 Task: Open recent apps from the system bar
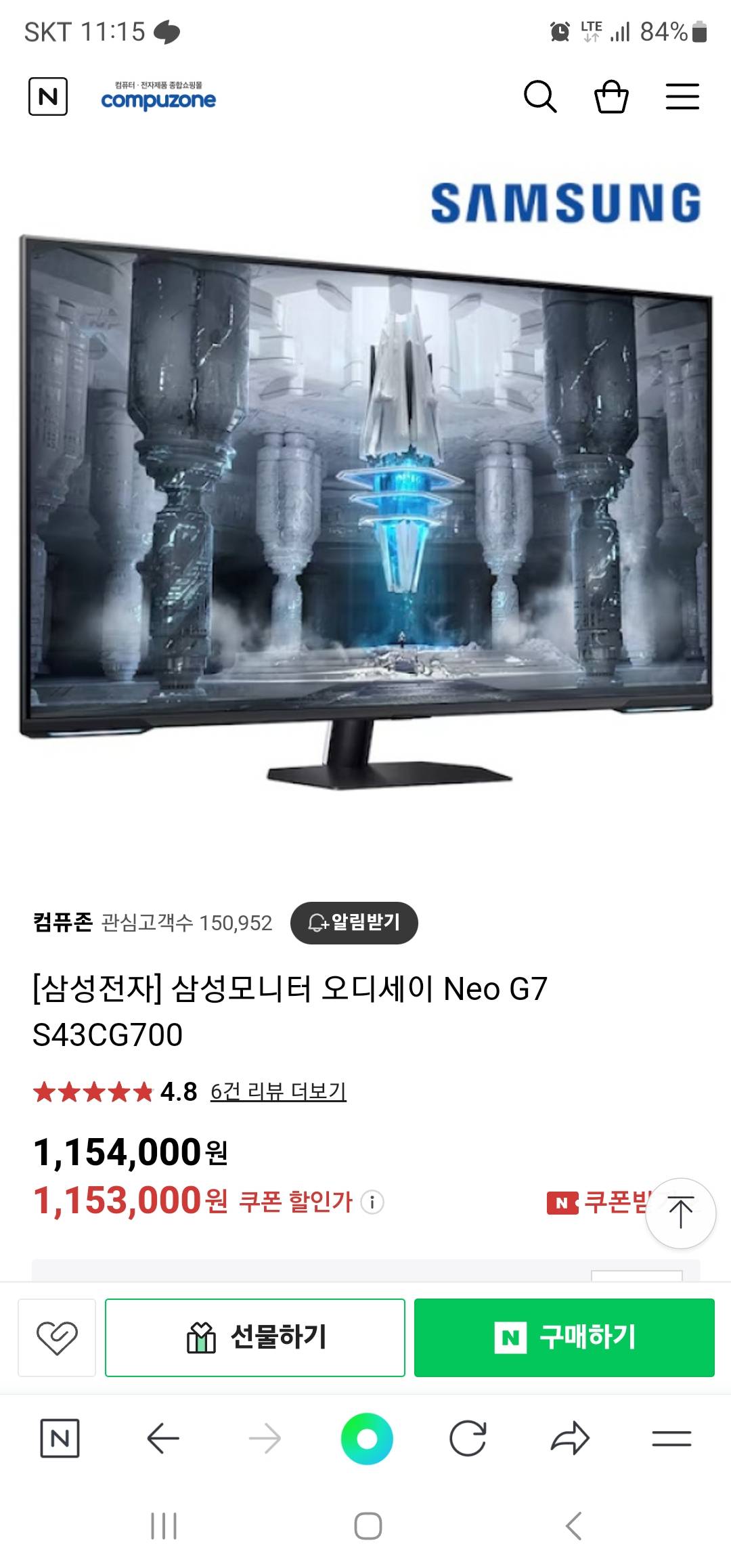coord(163,1527)
